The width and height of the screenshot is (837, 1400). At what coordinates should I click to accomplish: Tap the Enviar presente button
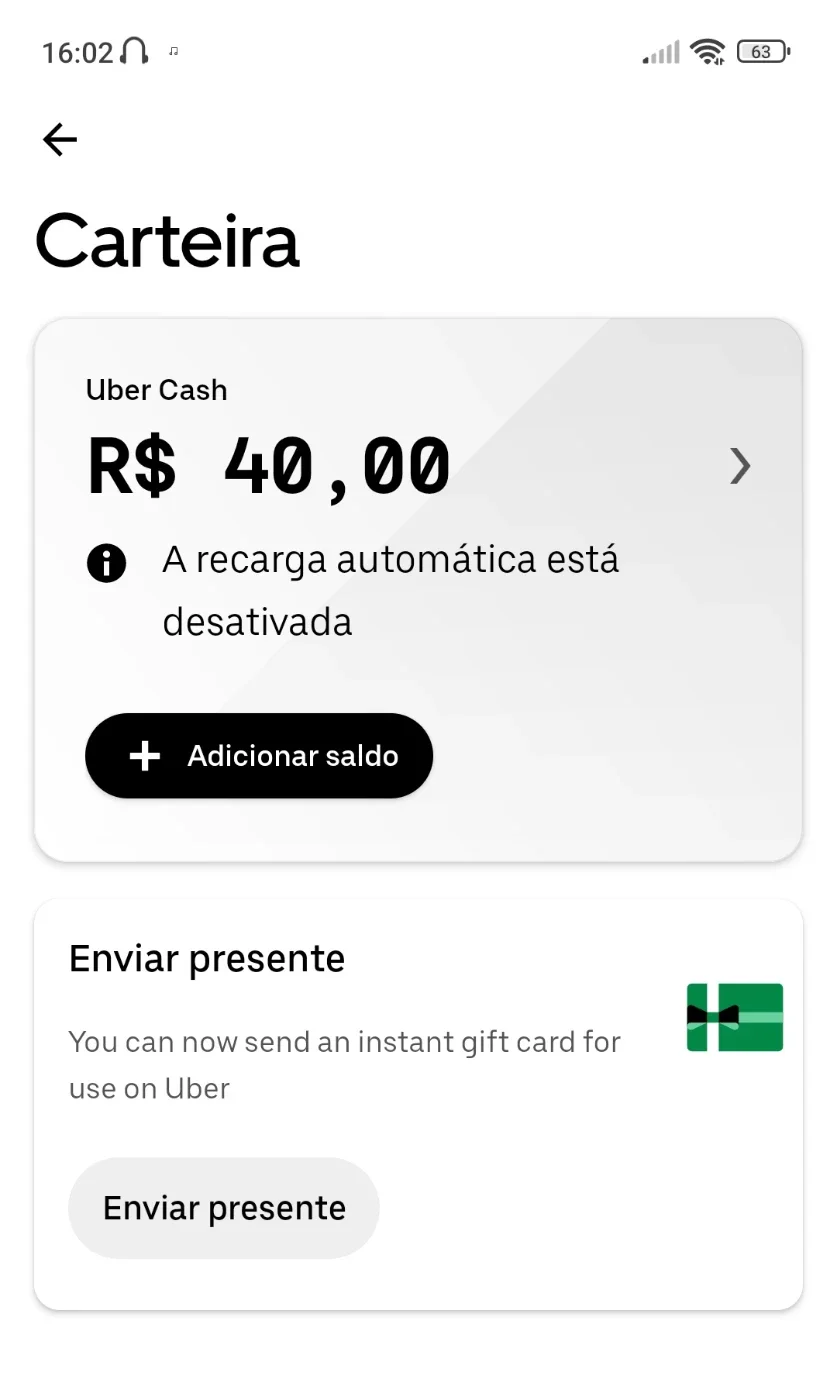[x=224, y=1208]
